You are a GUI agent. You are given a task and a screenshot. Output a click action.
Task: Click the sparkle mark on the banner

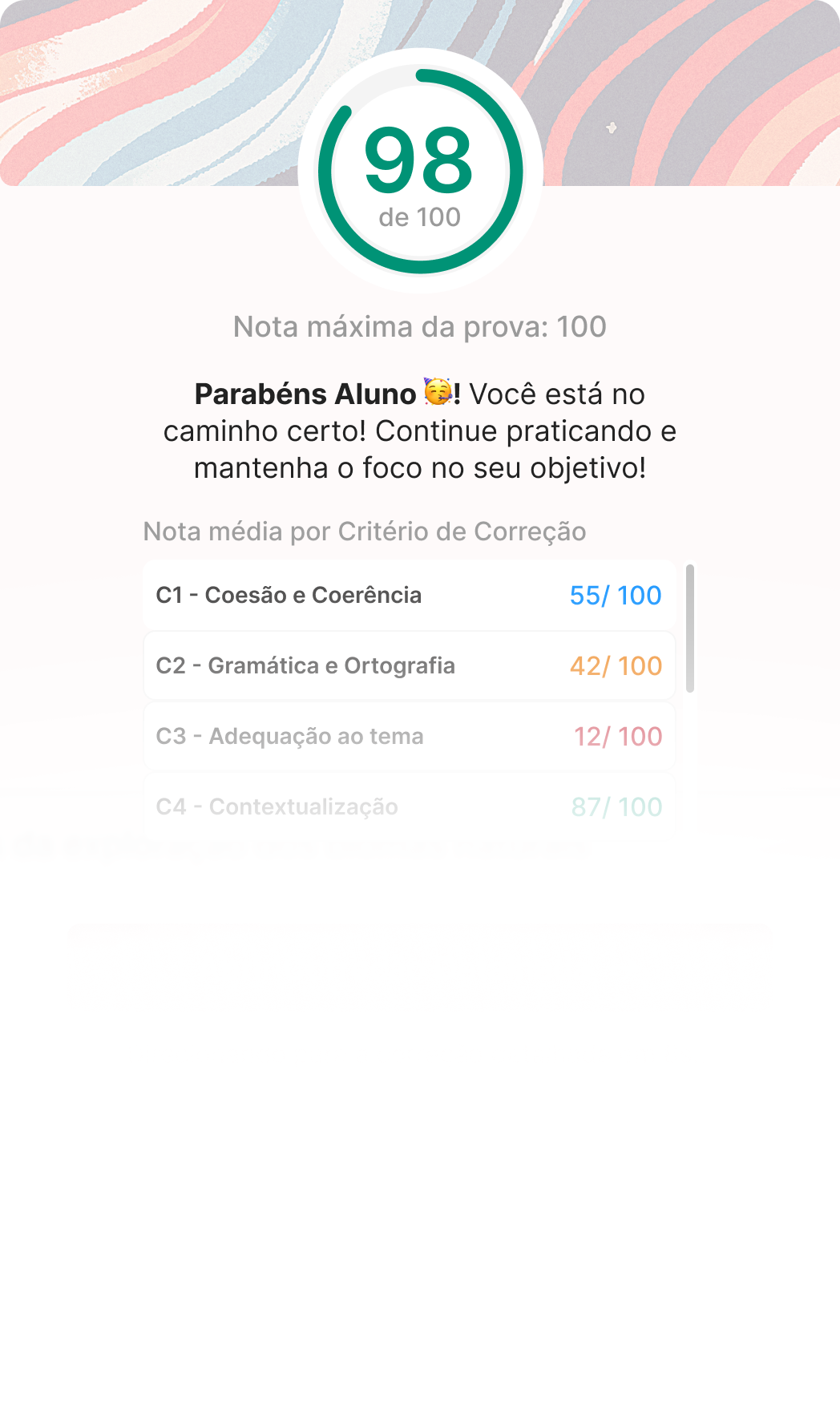coord(612,127)
